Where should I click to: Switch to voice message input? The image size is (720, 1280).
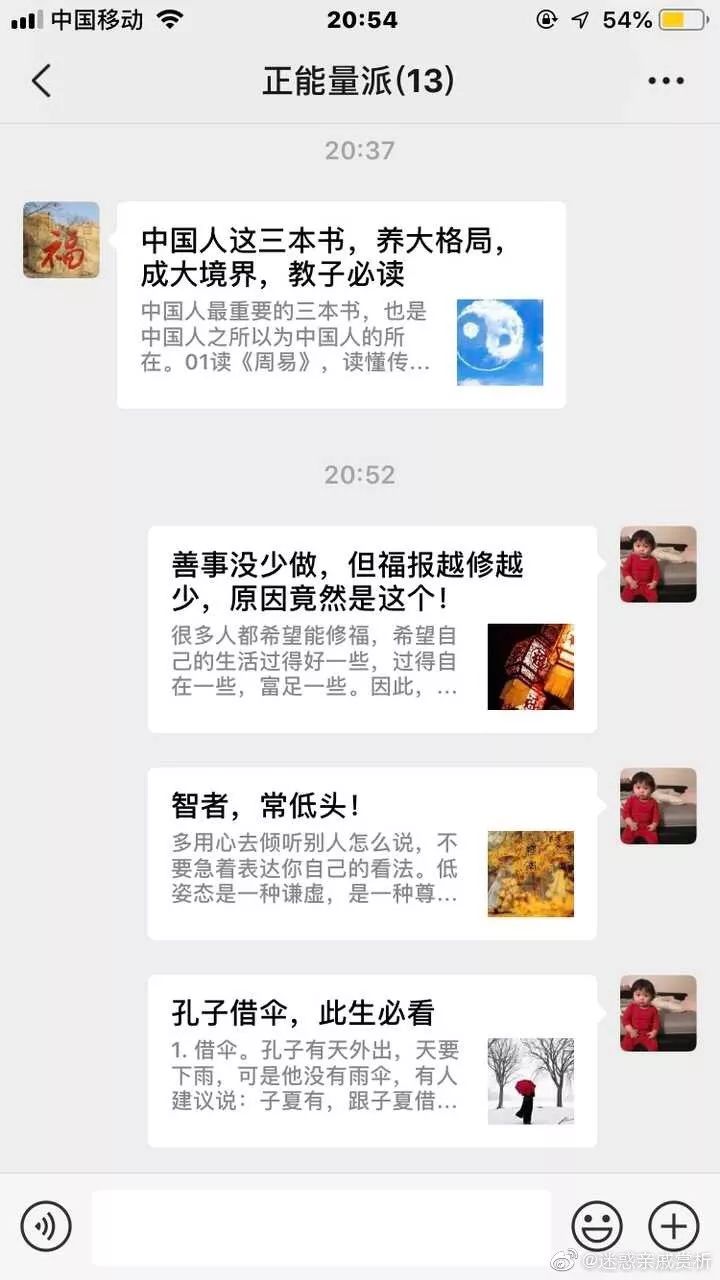pos(46,1226)
